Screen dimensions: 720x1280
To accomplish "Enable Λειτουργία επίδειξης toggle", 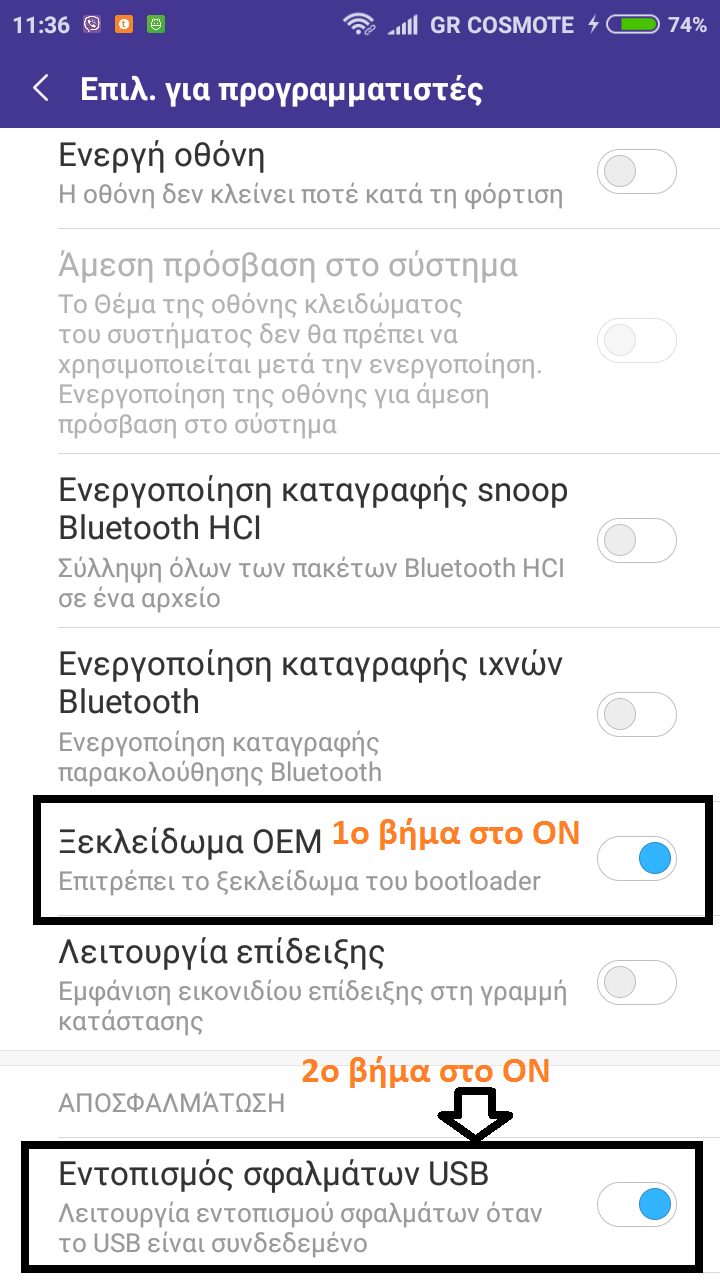I will [636, 981].
